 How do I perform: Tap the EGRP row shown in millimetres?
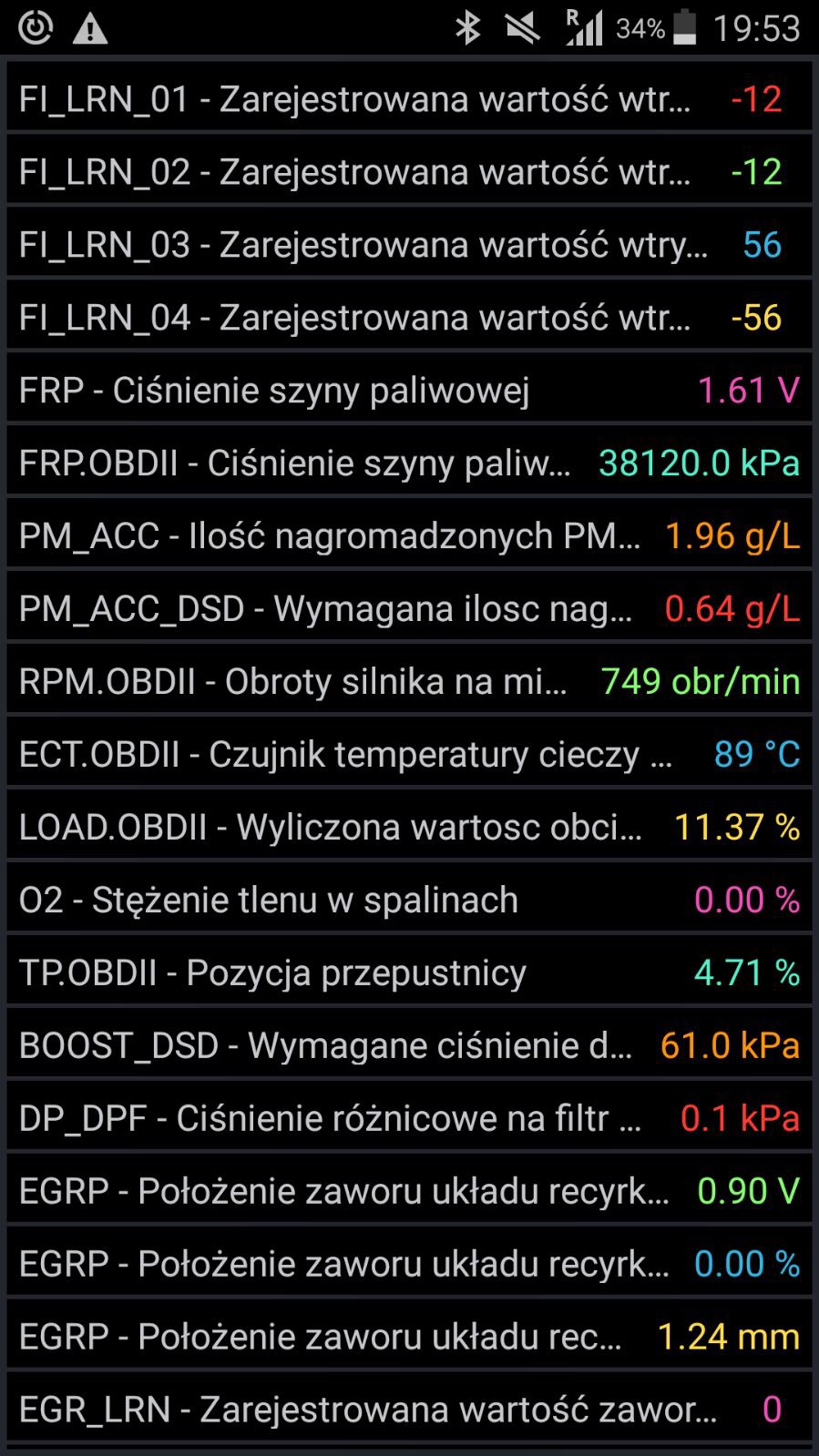pyautogui.click(x=409, y=1337)
